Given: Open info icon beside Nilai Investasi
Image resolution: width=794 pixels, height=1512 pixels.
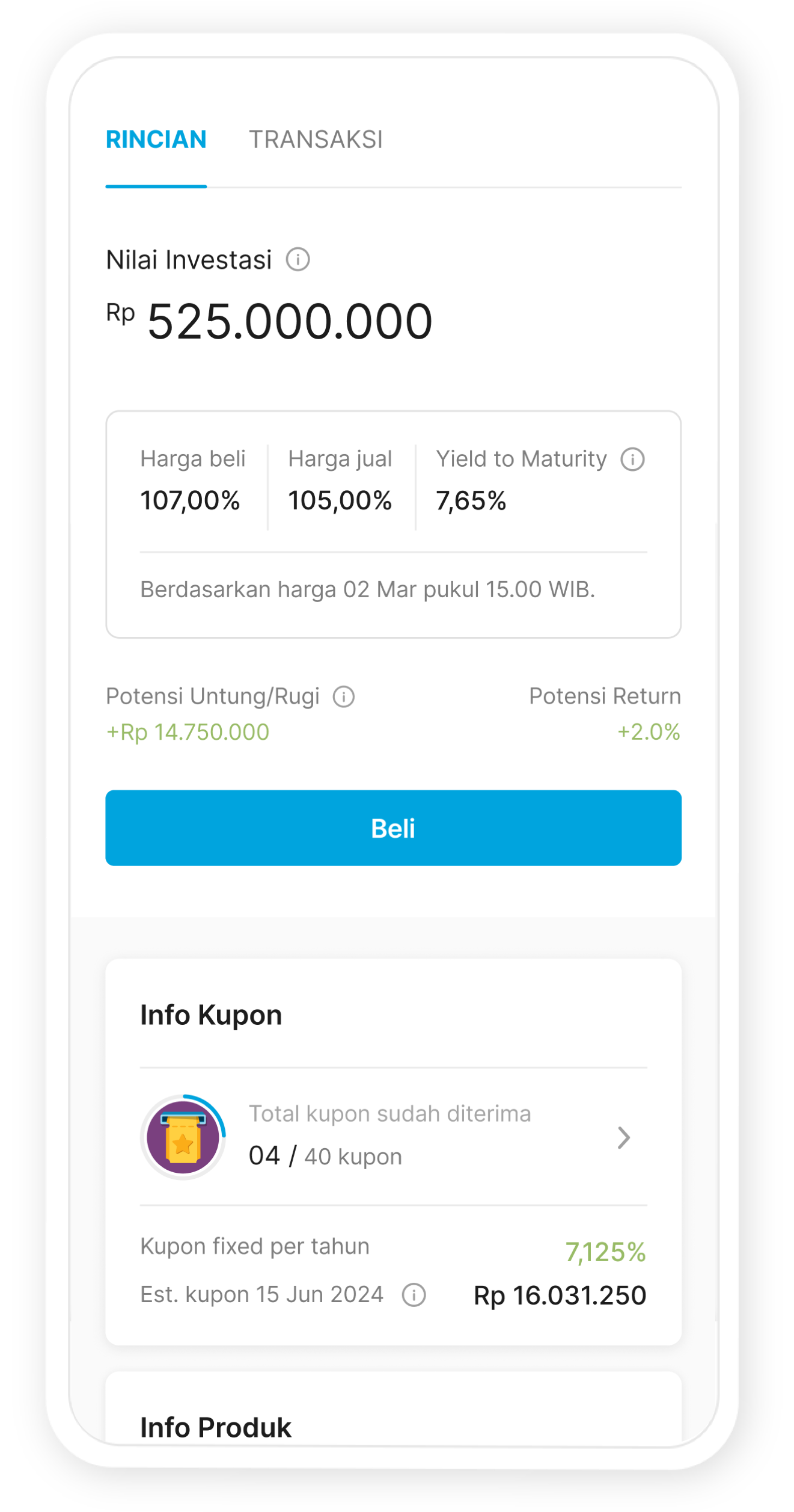Looking at the screenshot, I should 298,260.
